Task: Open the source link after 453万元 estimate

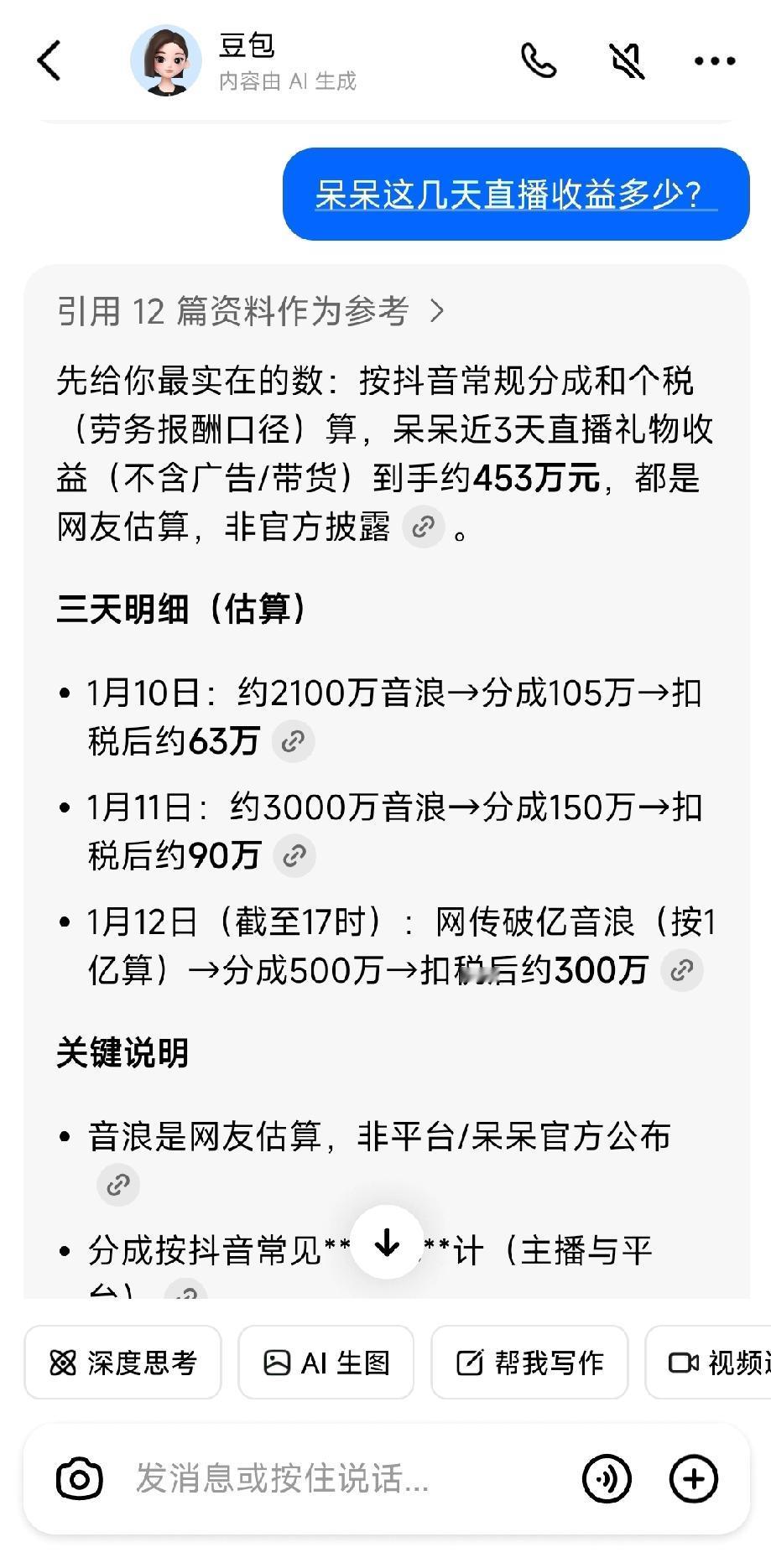Action: pyautogui.click(x=425, y=527)
